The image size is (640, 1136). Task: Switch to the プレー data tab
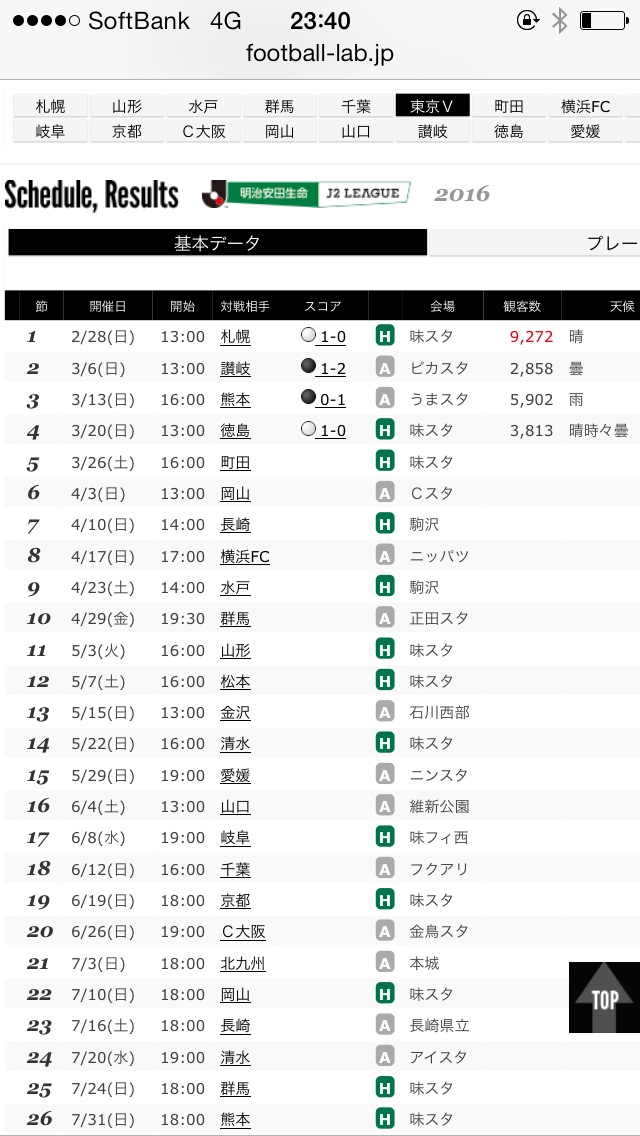pos(535,243)
